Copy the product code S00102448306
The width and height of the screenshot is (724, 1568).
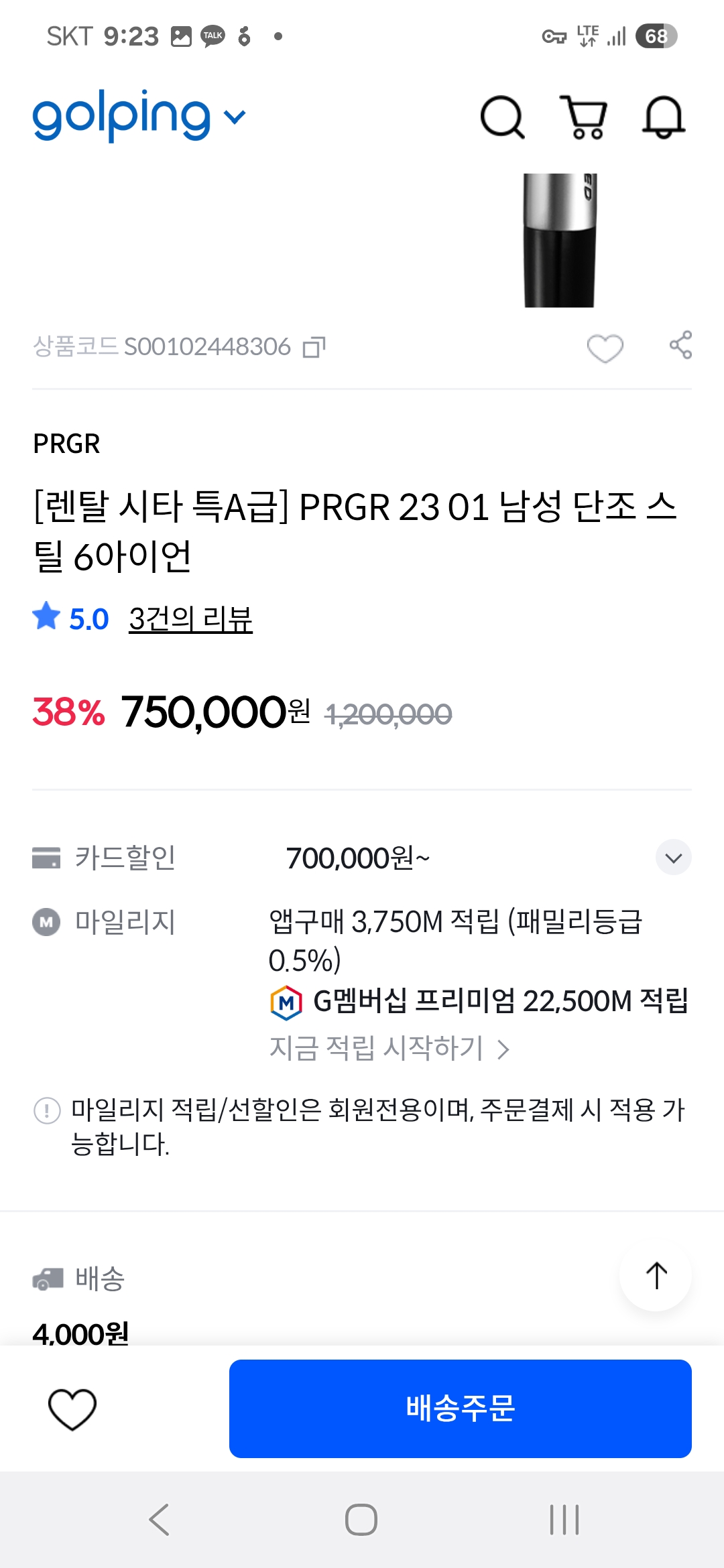click(x=314, y=347)
